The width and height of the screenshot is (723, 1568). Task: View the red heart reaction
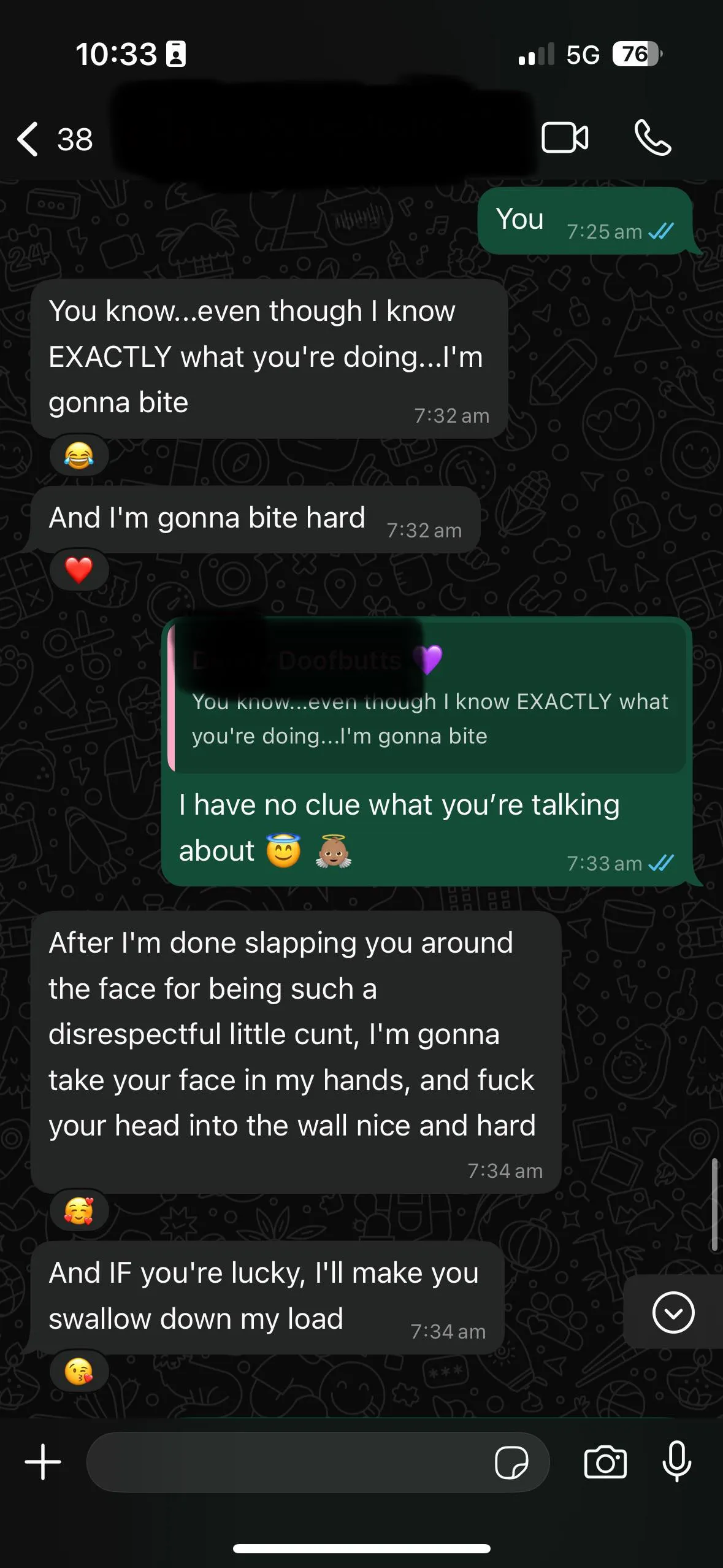click(x=79, y=570)
